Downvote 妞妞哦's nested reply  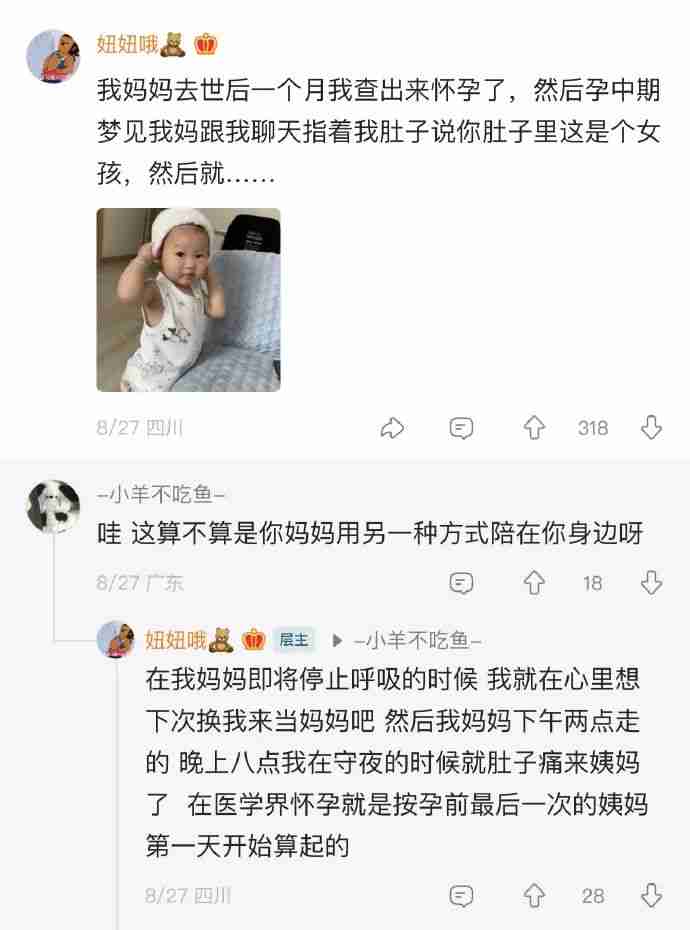pos(651,895)
